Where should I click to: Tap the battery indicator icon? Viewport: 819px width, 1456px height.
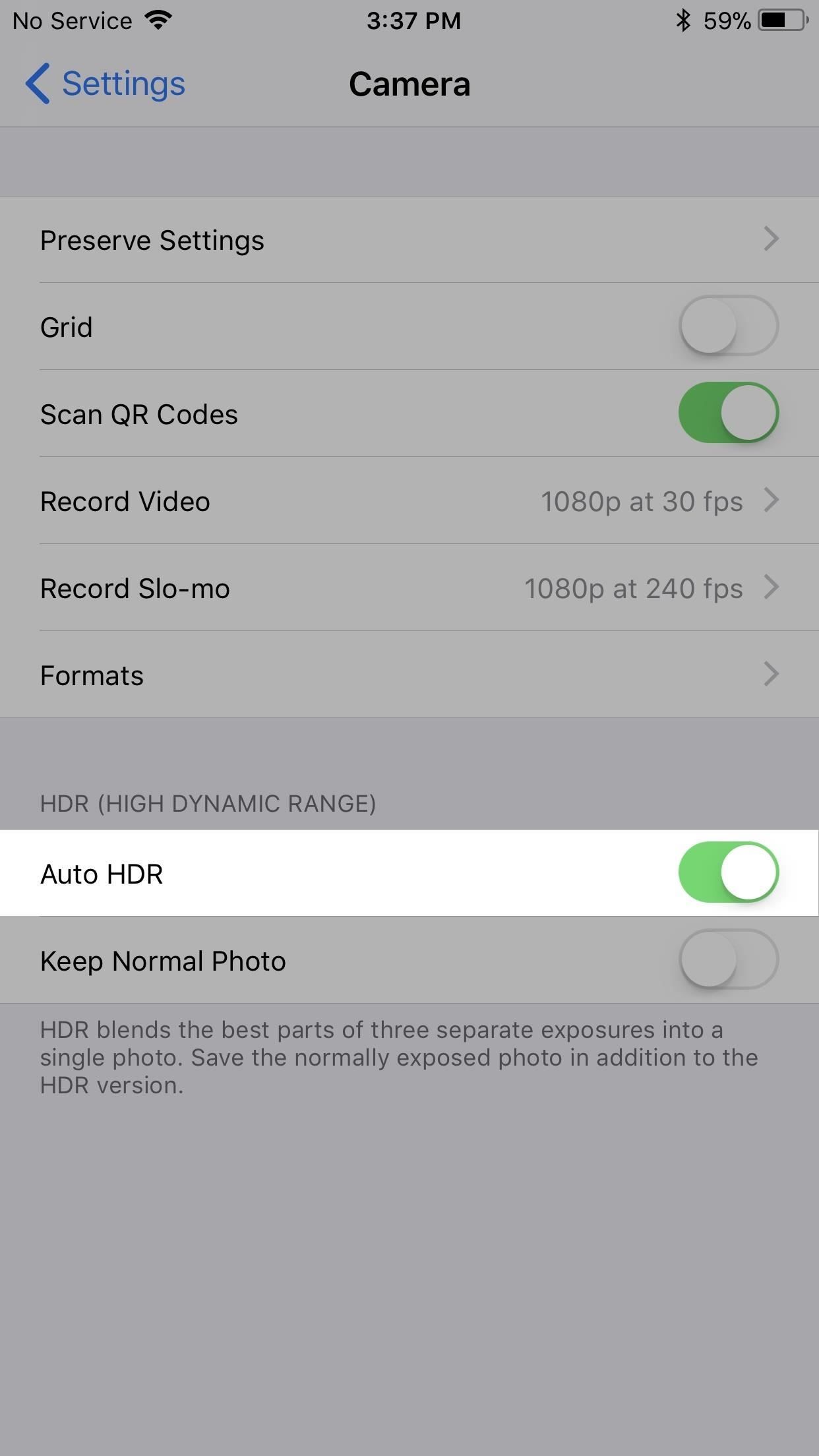(780, 20)
